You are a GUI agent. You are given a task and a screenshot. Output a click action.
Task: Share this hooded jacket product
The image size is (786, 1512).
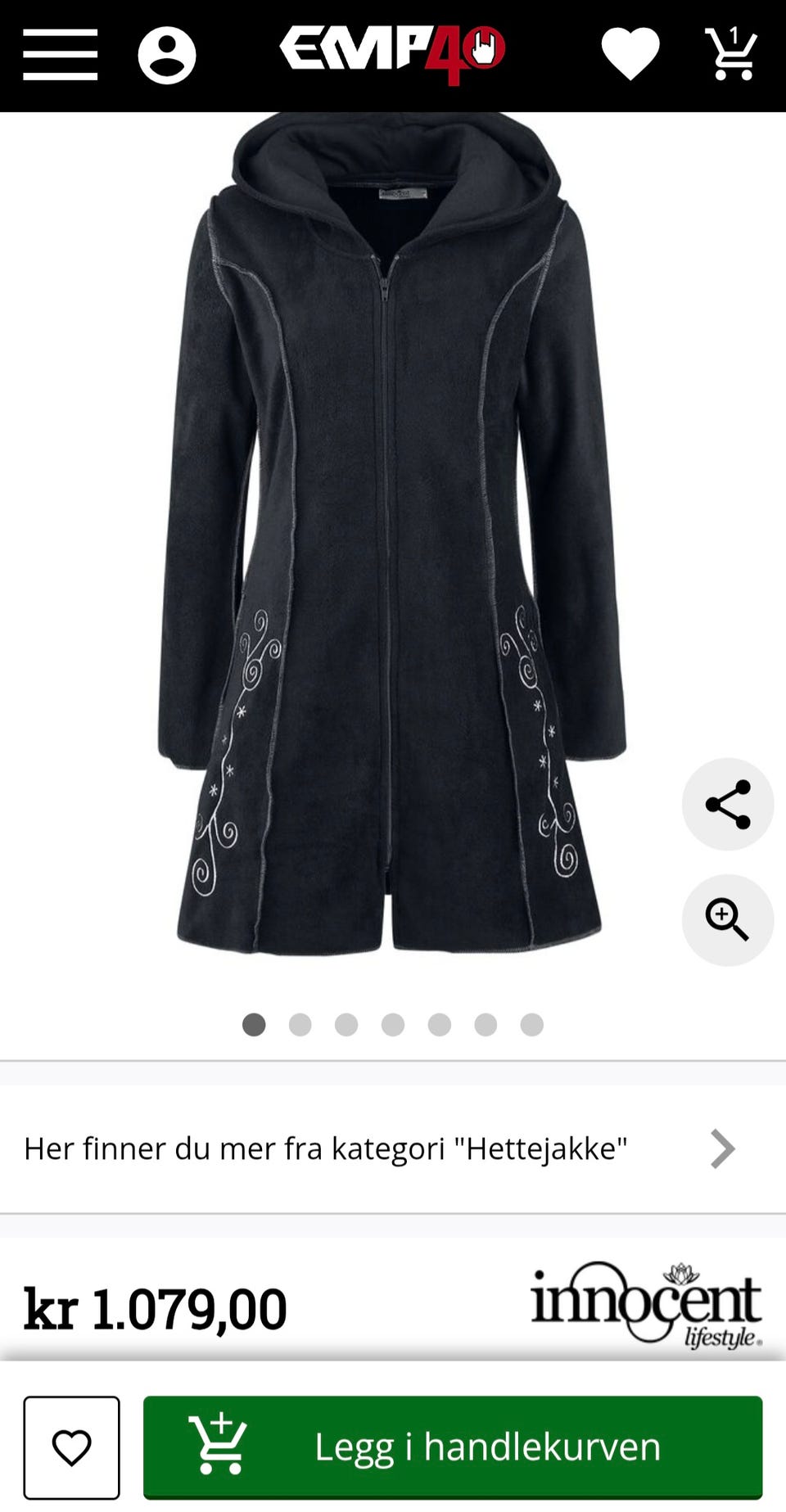pos(727,804)
